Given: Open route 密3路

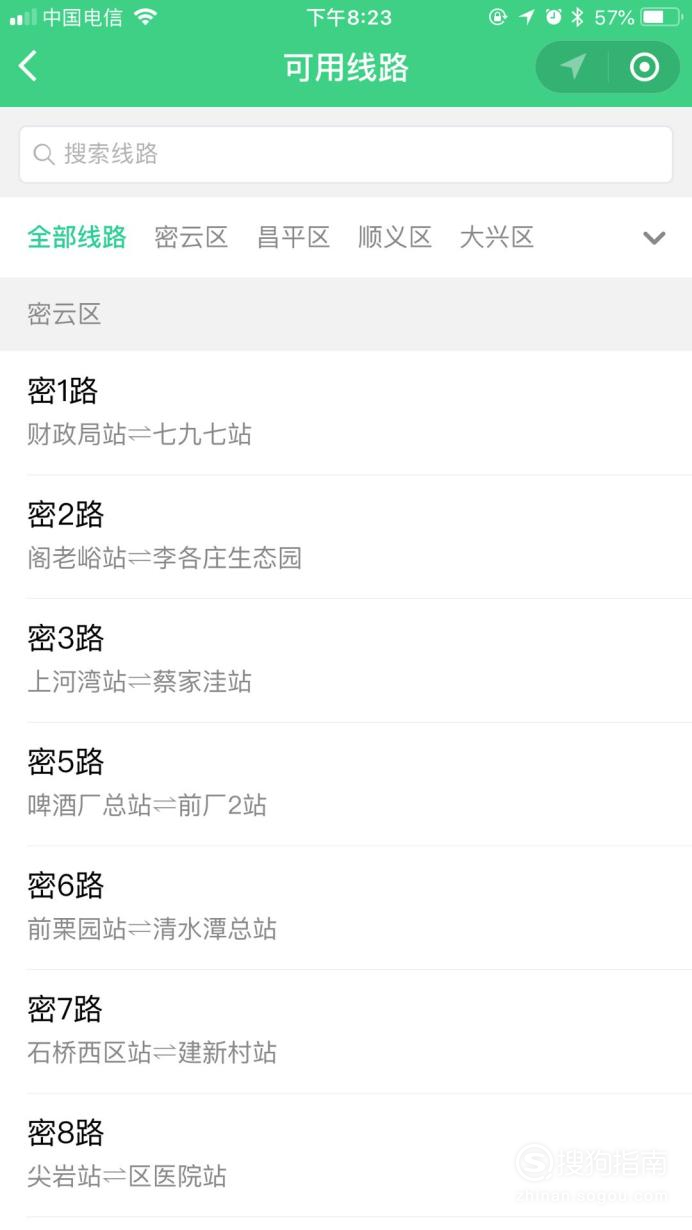Looking at the screenshot, I should coord(346,660).
